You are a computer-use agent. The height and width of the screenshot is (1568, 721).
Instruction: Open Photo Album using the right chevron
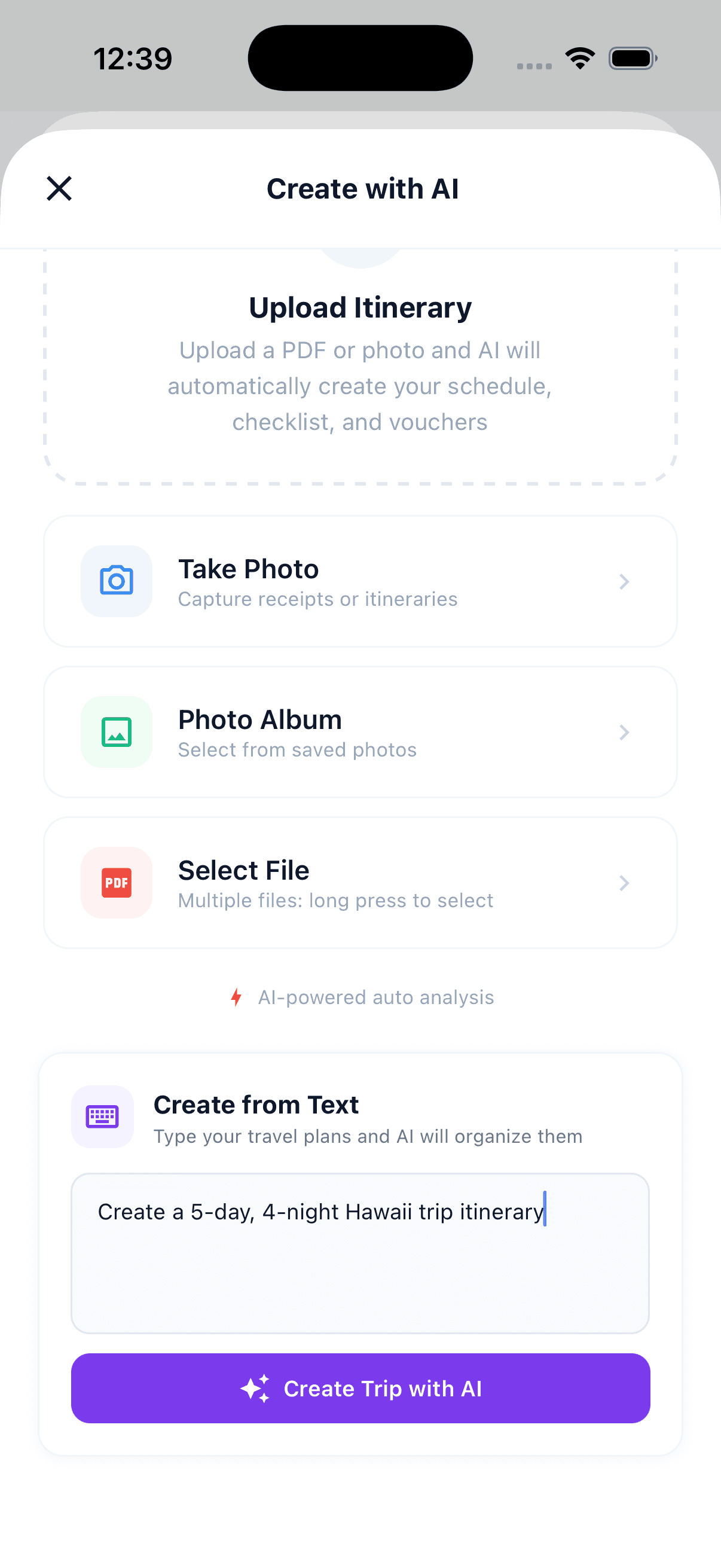click(x=624, y=731)
